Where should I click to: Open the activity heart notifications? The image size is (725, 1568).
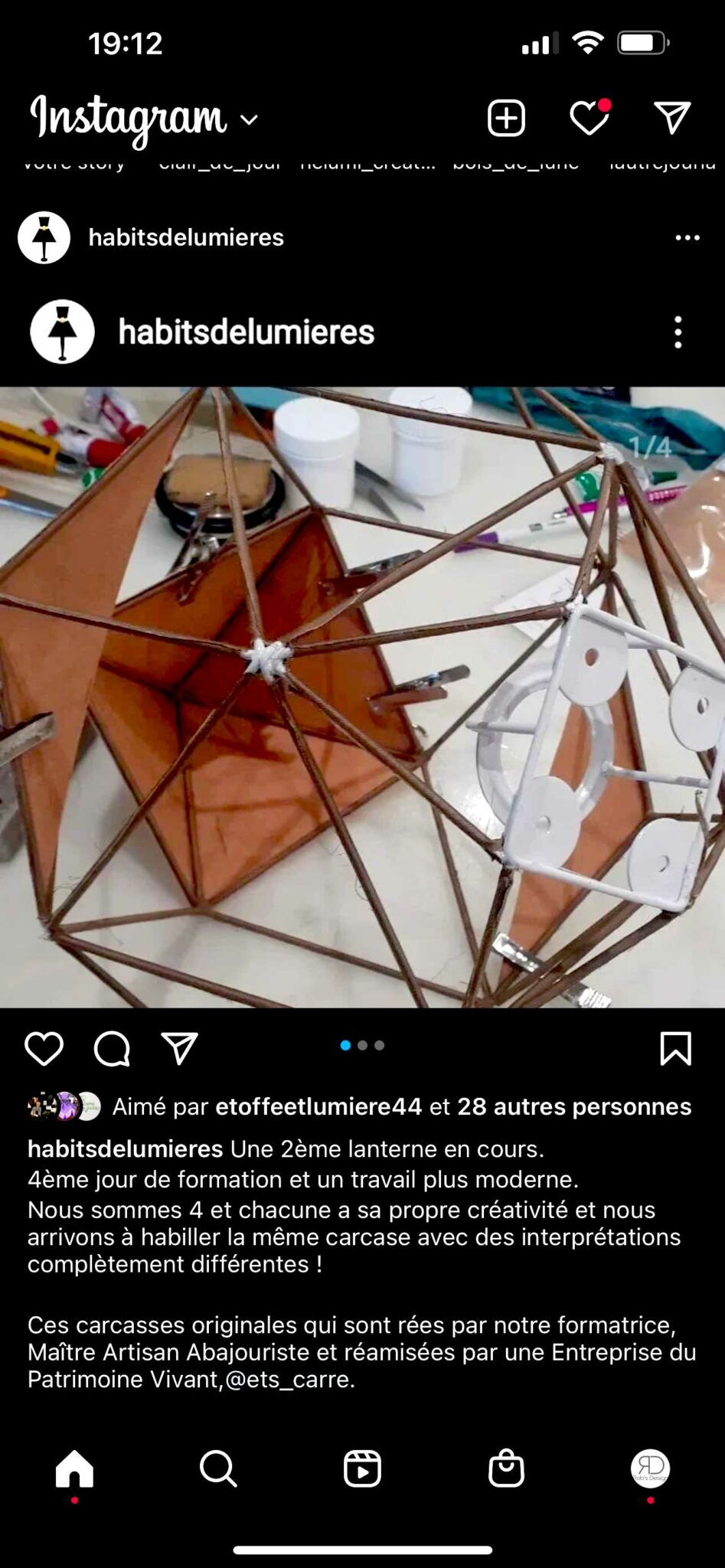click(590, 118)
